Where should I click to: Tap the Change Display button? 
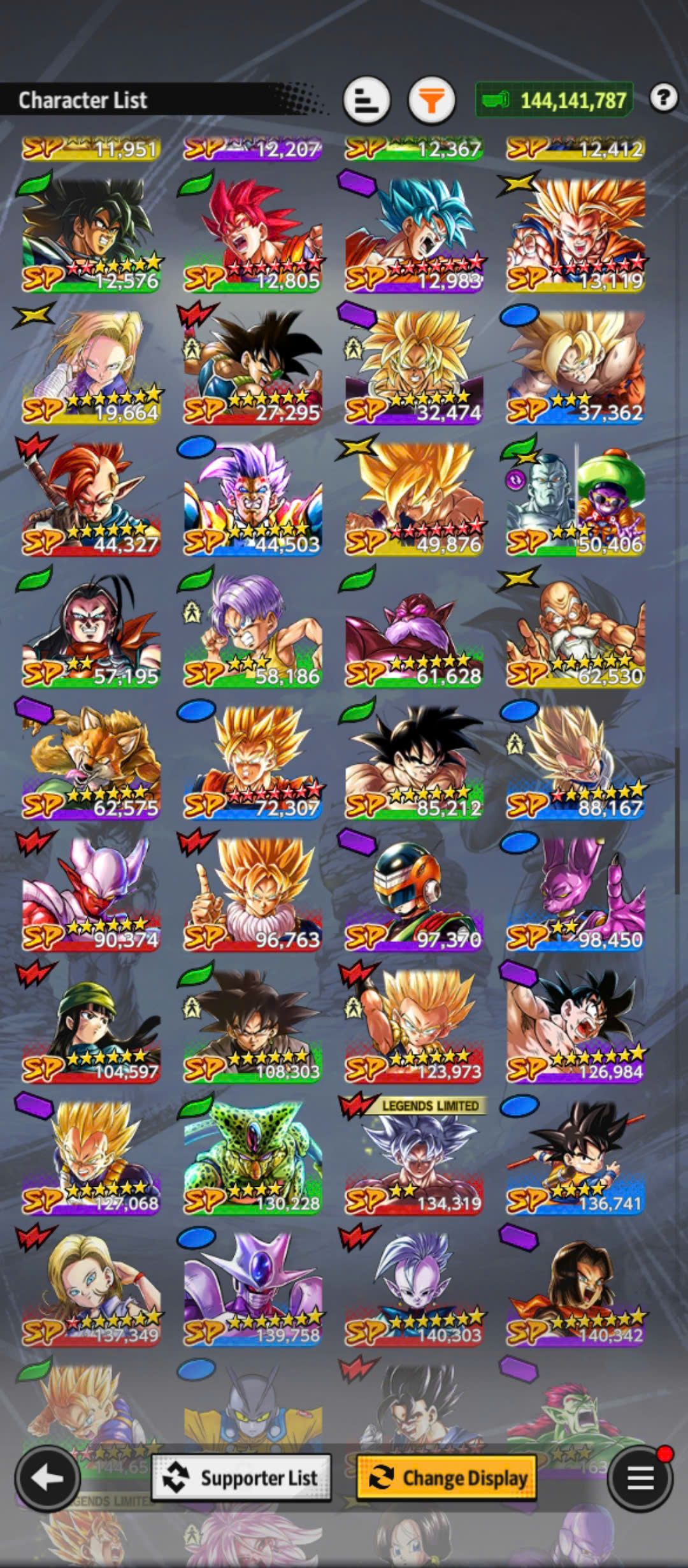pyautogui.click(x=447, y=1477)
